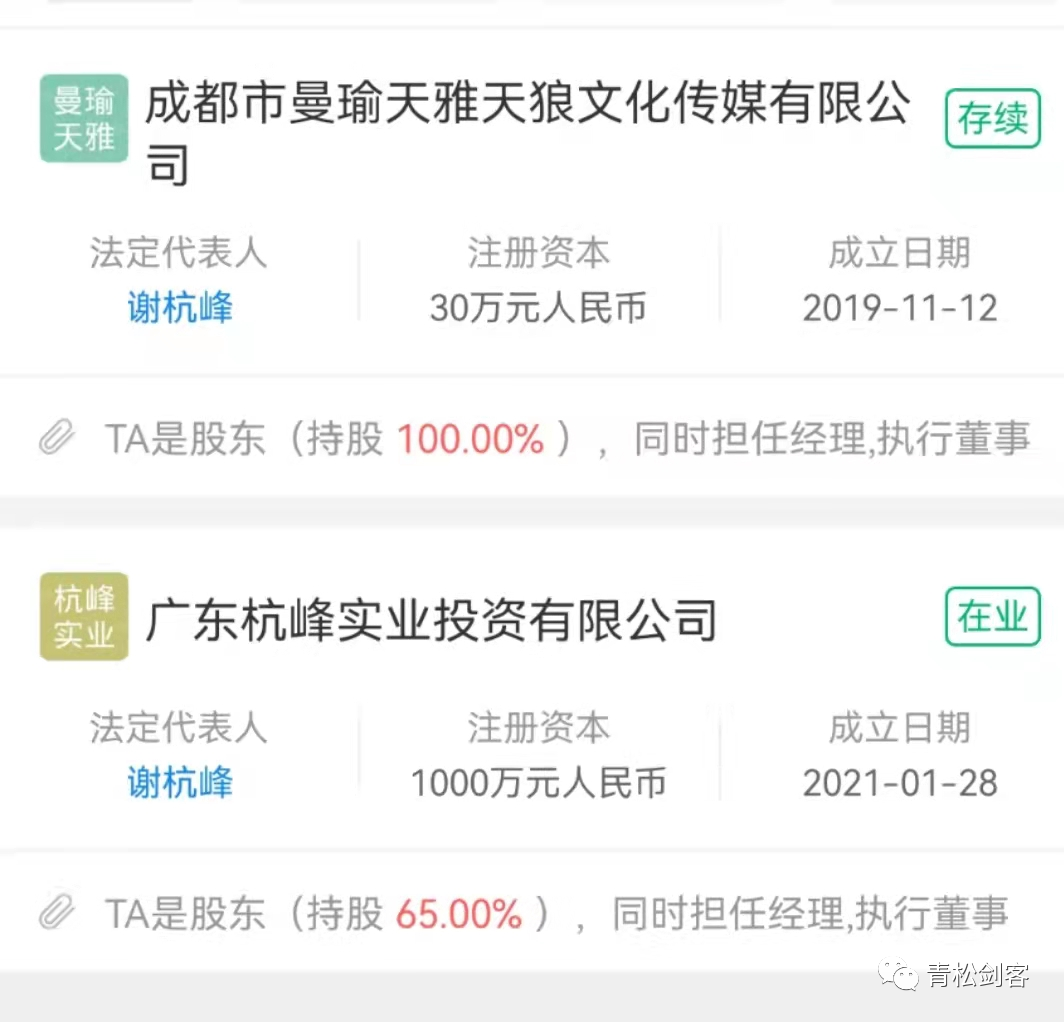Screen dimensions: 1064x1022
Task: Open the 成都市曼瑜天雅天狼文化传媒有限公司 company card
Action: pos(527,105)
